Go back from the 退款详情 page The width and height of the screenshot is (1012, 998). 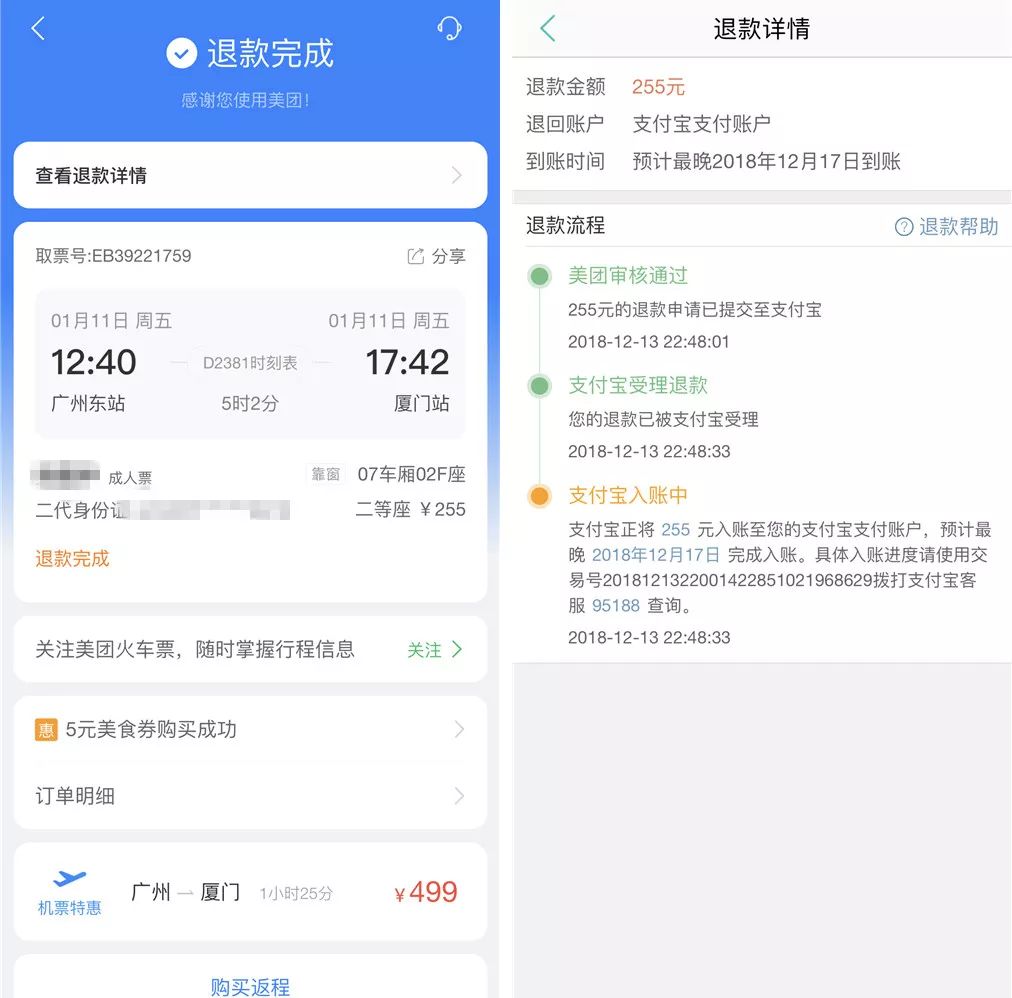pos(547,29)
